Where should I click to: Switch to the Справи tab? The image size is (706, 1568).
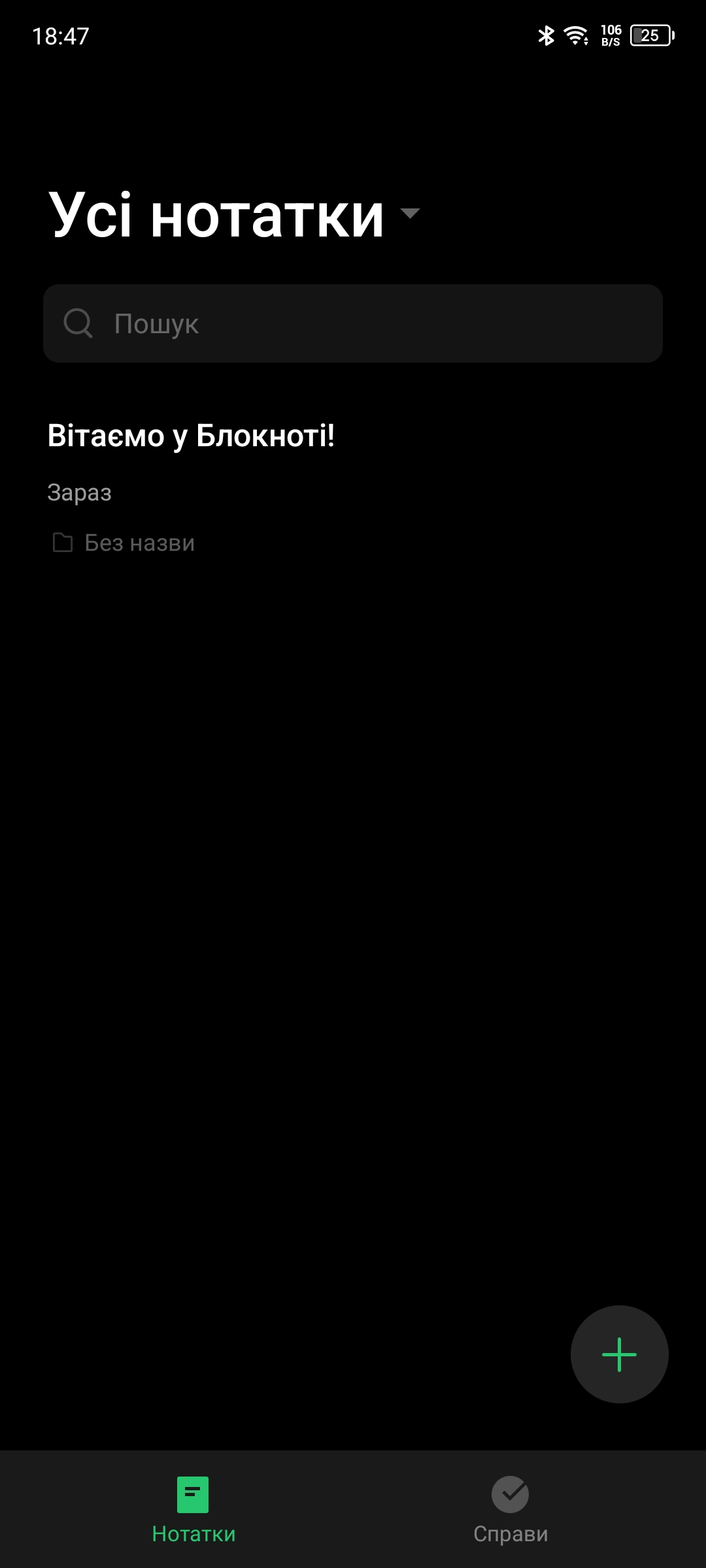point(511,1509)
